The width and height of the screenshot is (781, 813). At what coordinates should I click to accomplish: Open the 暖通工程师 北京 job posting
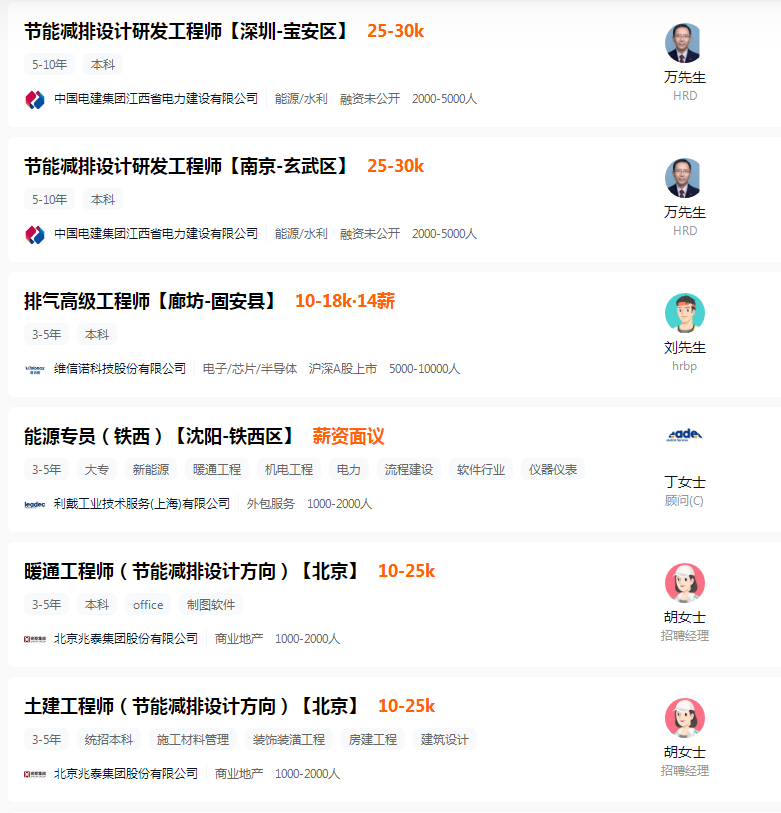pos(192,571)
